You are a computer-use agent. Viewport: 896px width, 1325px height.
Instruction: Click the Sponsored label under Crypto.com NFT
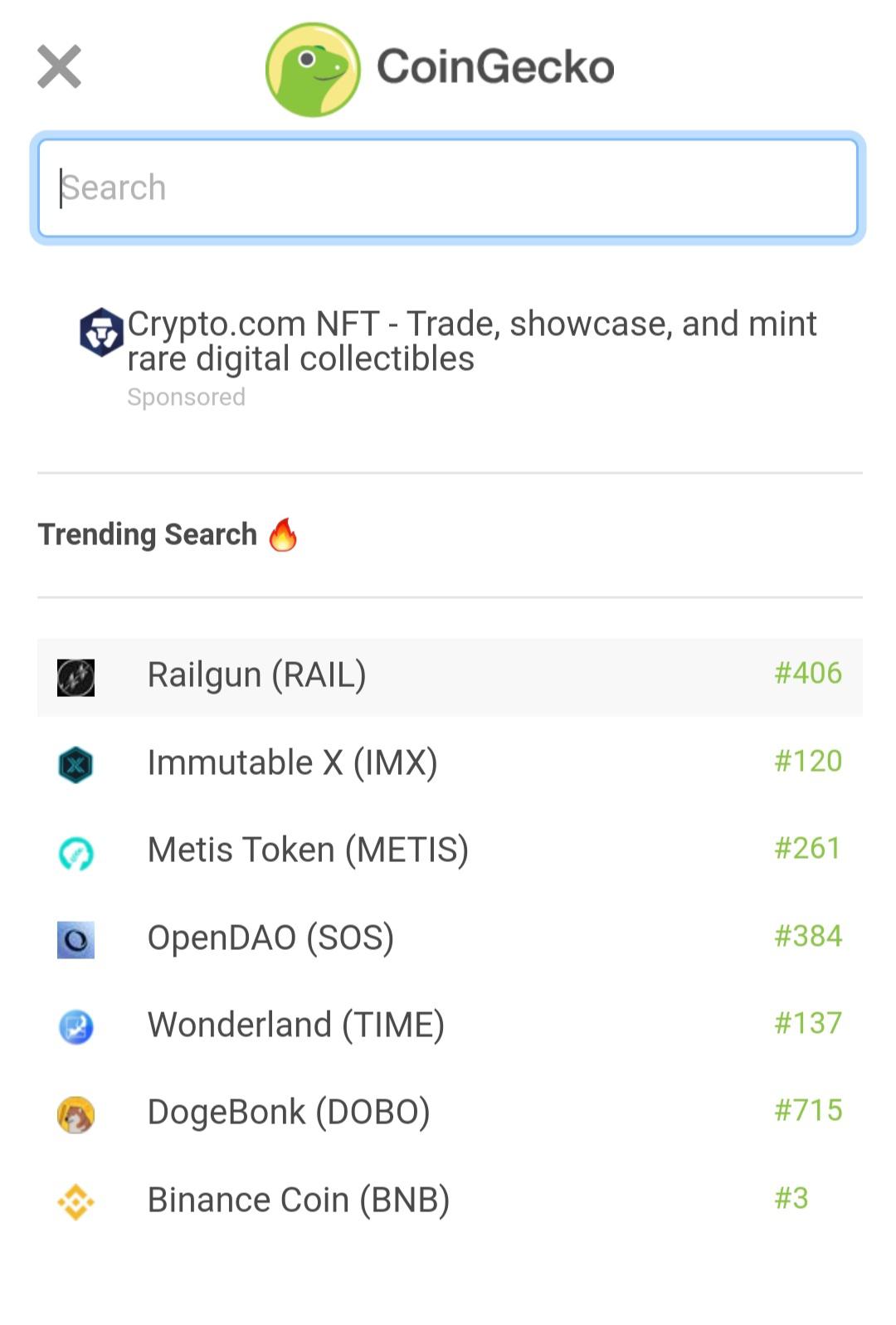coord(187,397)
